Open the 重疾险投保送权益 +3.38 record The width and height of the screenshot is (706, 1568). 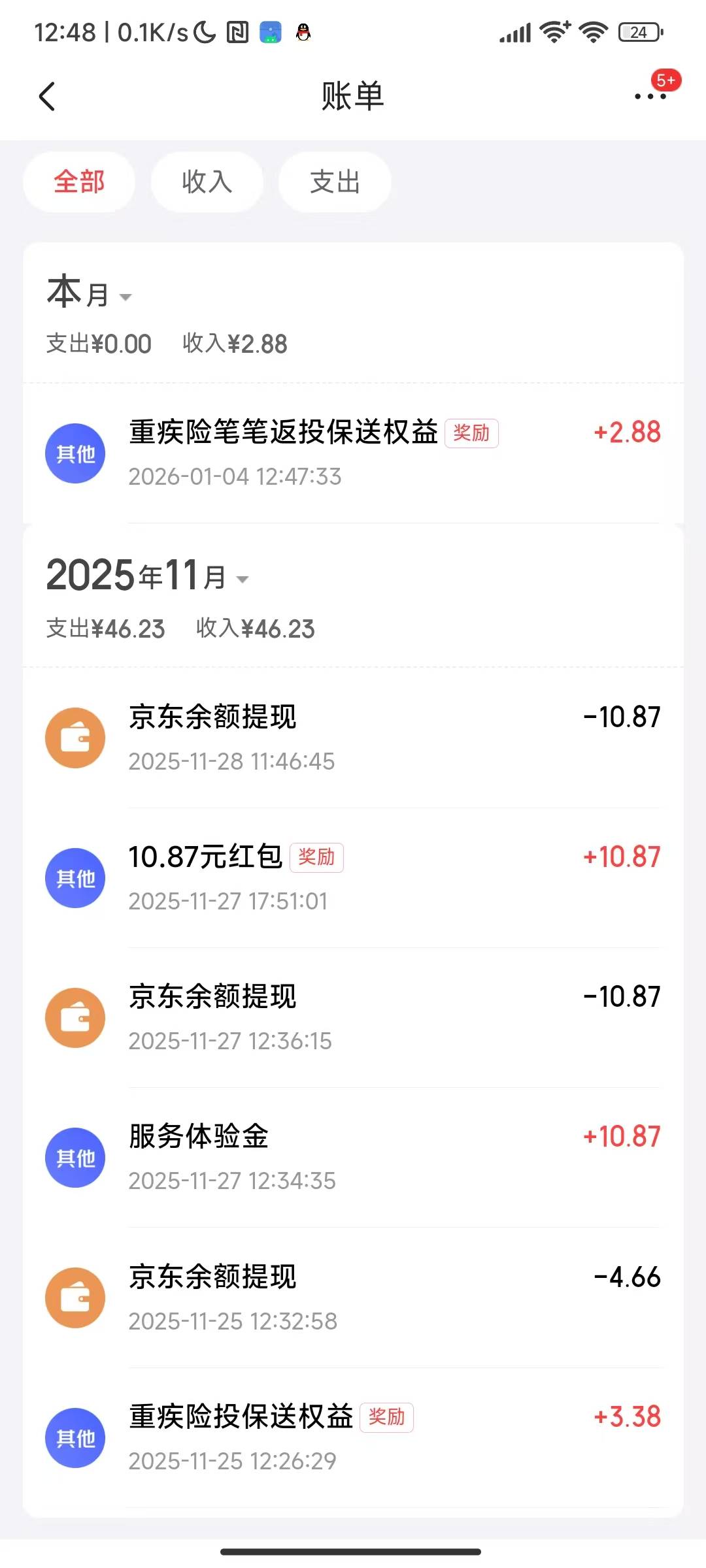353,1438
